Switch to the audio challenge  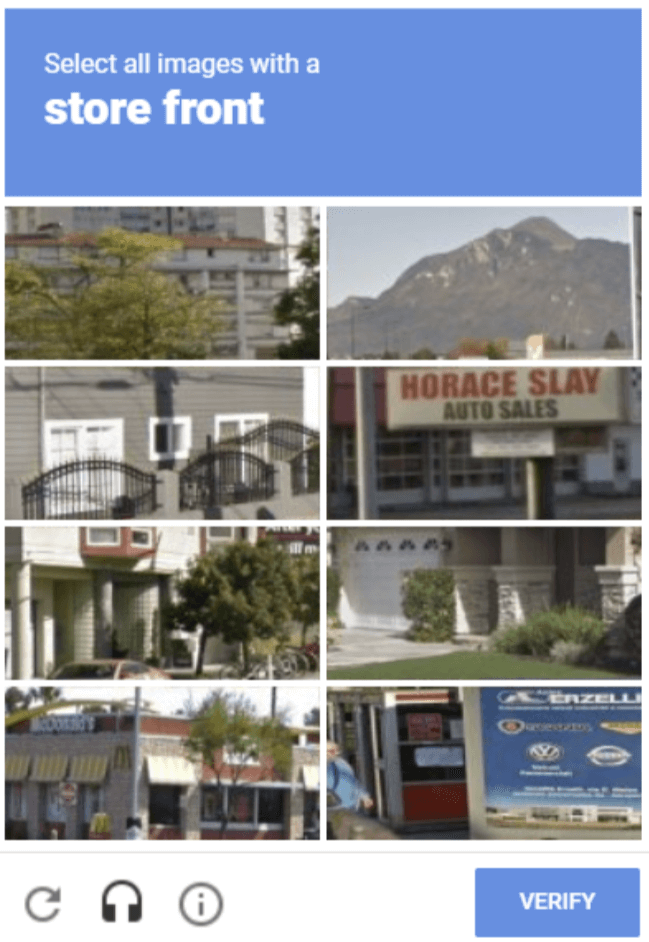pyautogui.click(x=122, y=905)
